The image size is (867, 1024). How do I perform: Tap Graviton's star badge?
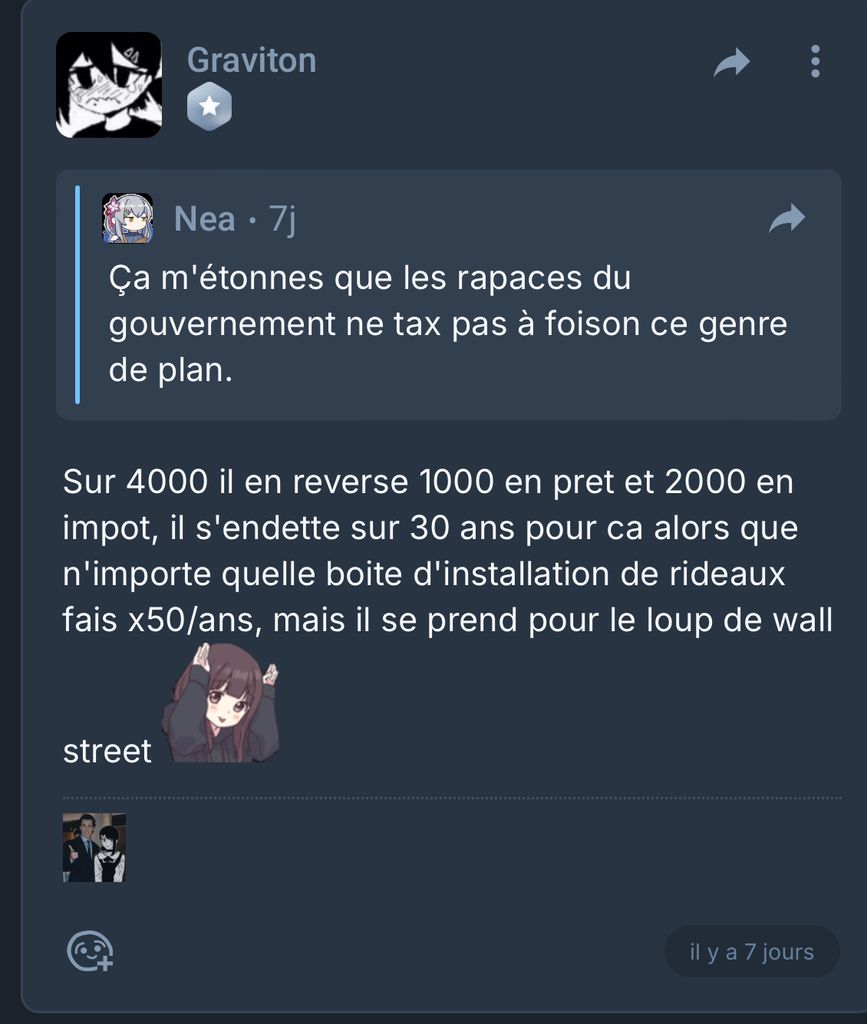click(x=209, y=107)
